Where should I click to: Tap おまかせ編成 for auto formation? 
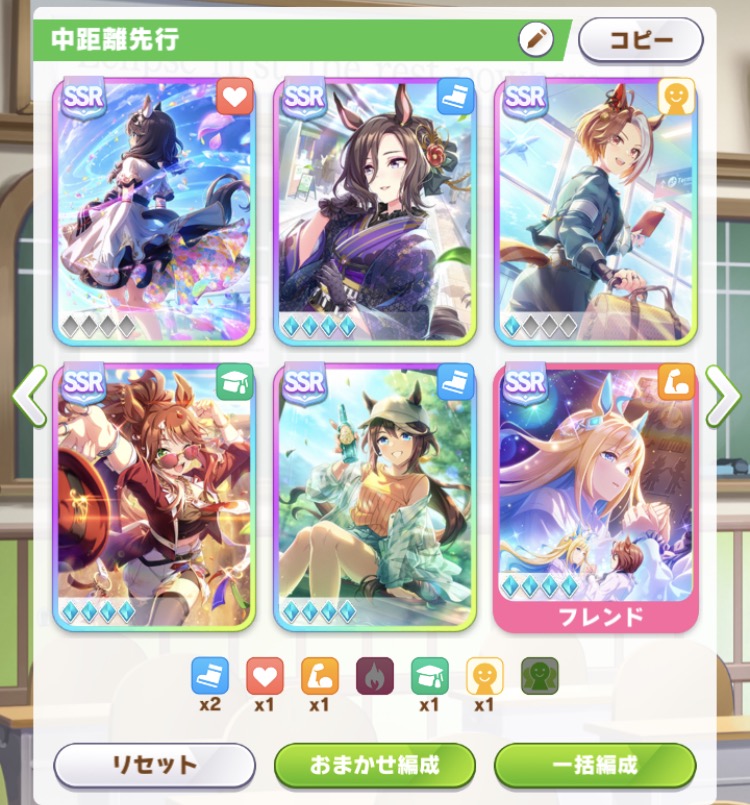pyautogui.click(x=375, y=766)
